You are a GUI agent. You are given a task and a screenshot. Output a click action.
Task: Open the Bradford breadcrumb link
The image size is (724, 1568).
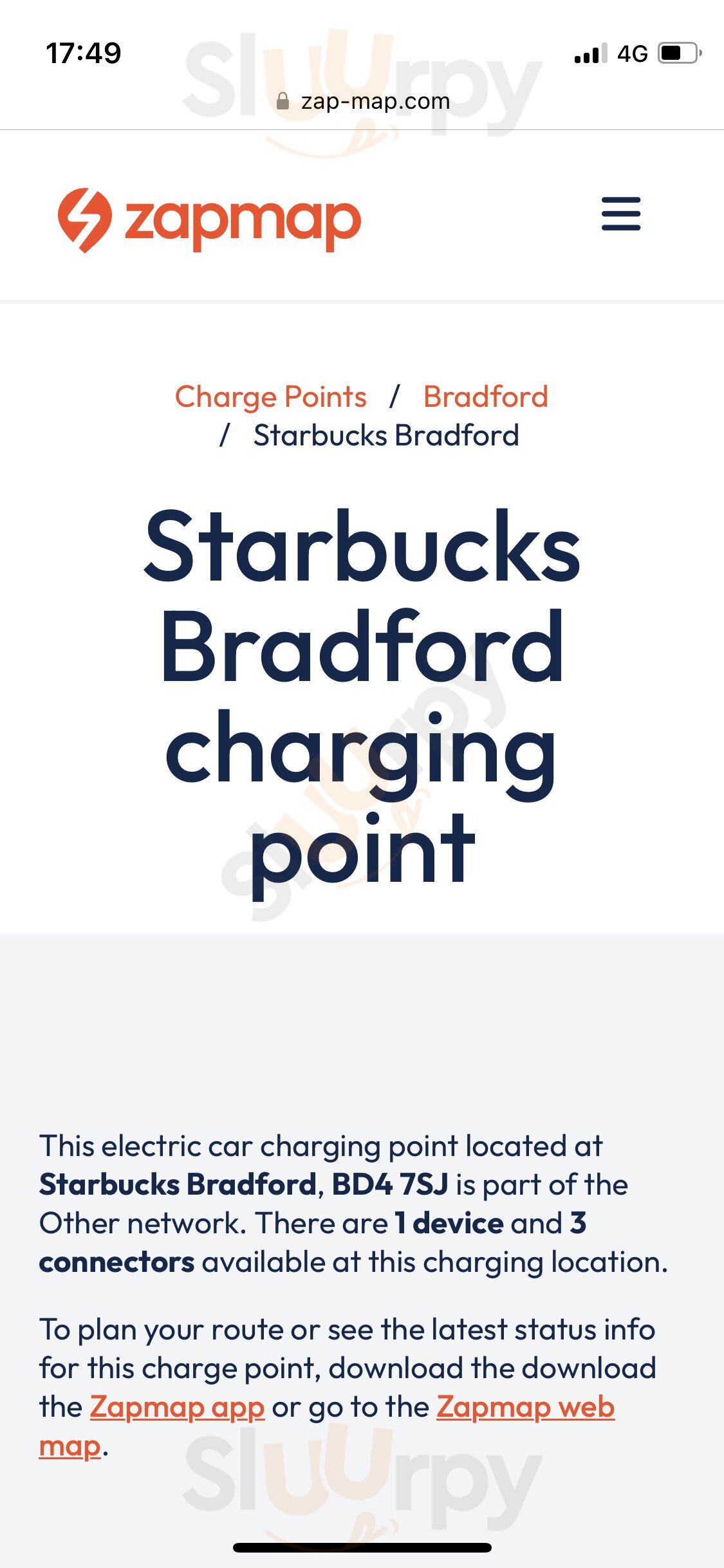point(485,397)
